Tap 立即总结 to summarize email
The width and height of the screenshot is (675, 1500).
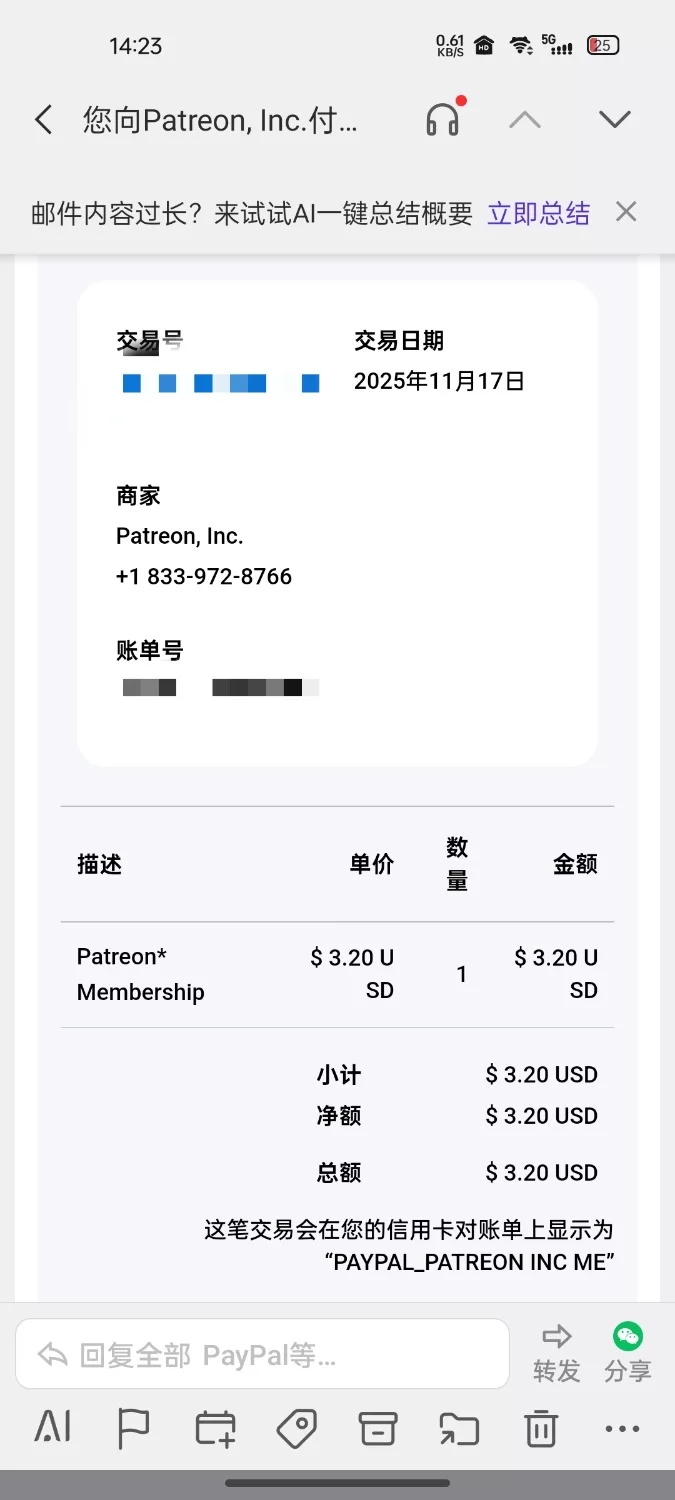pos(538,213)
